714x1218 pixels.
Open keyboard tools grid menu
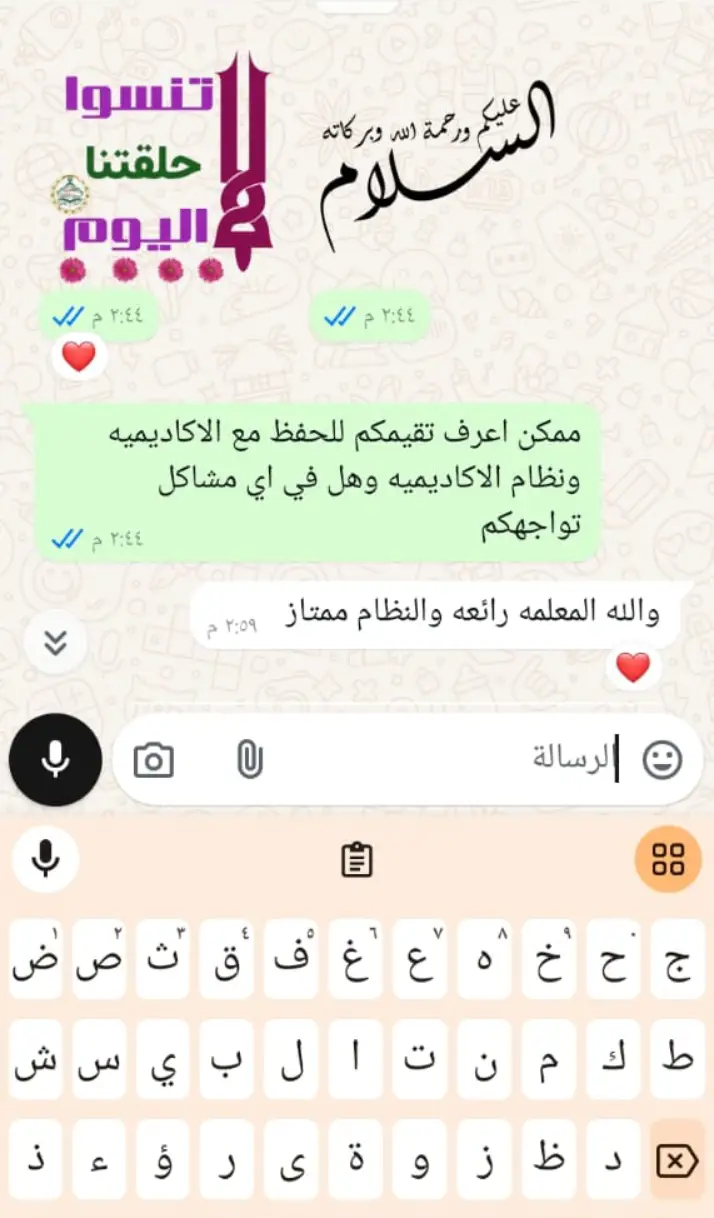668,859
